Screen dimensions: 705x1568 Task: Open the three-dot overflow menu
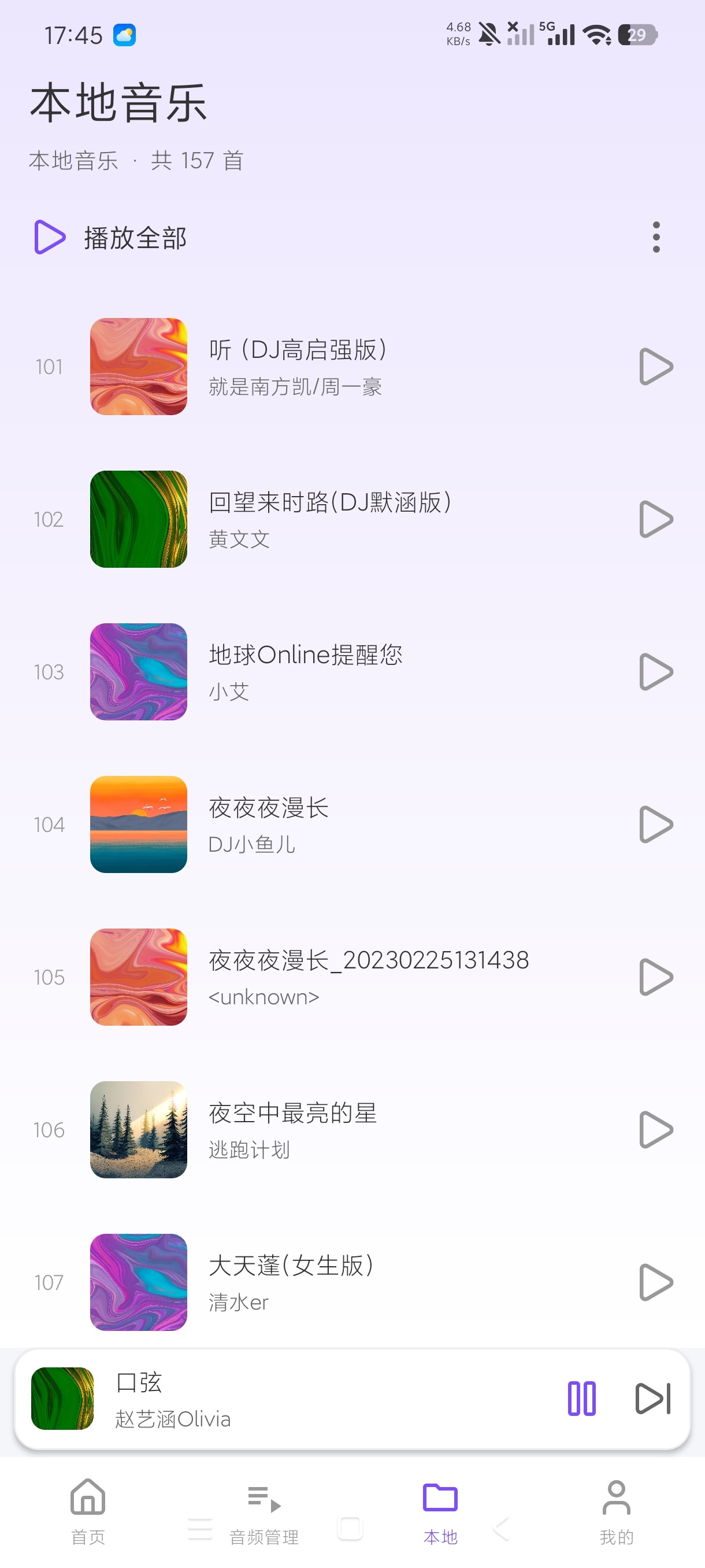656,238
